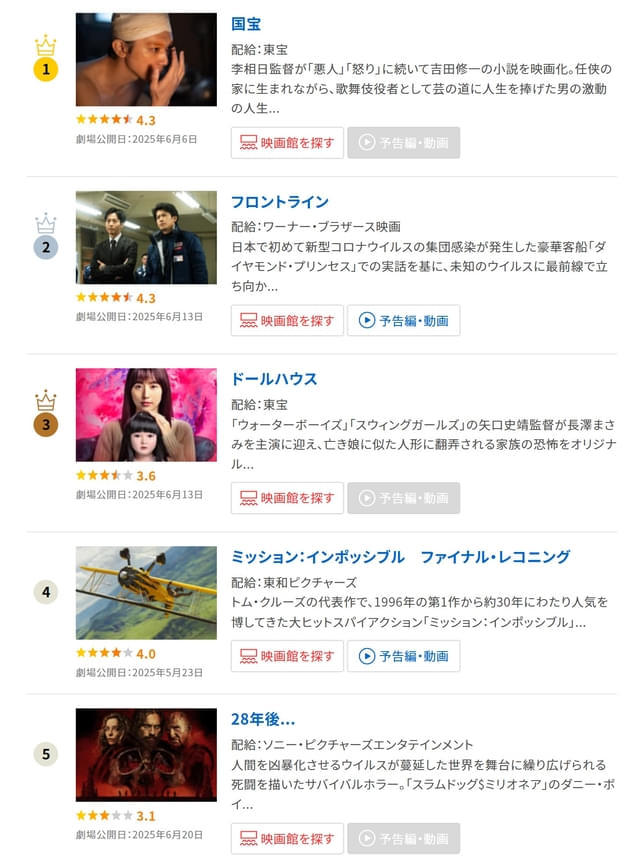Select the フロントライン poster image
Screen dimensions: 640x863
[x=146, y=237]
